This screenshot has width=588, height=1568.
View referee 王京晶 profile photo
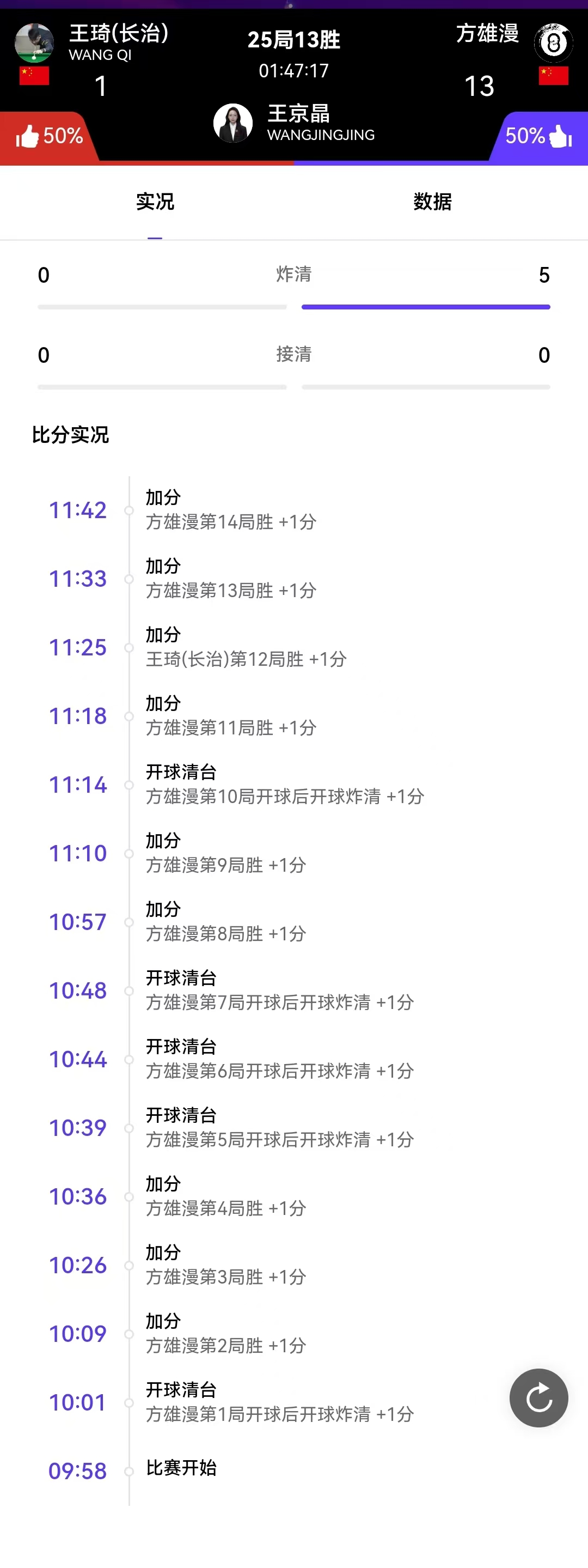[x=233, y=123]
